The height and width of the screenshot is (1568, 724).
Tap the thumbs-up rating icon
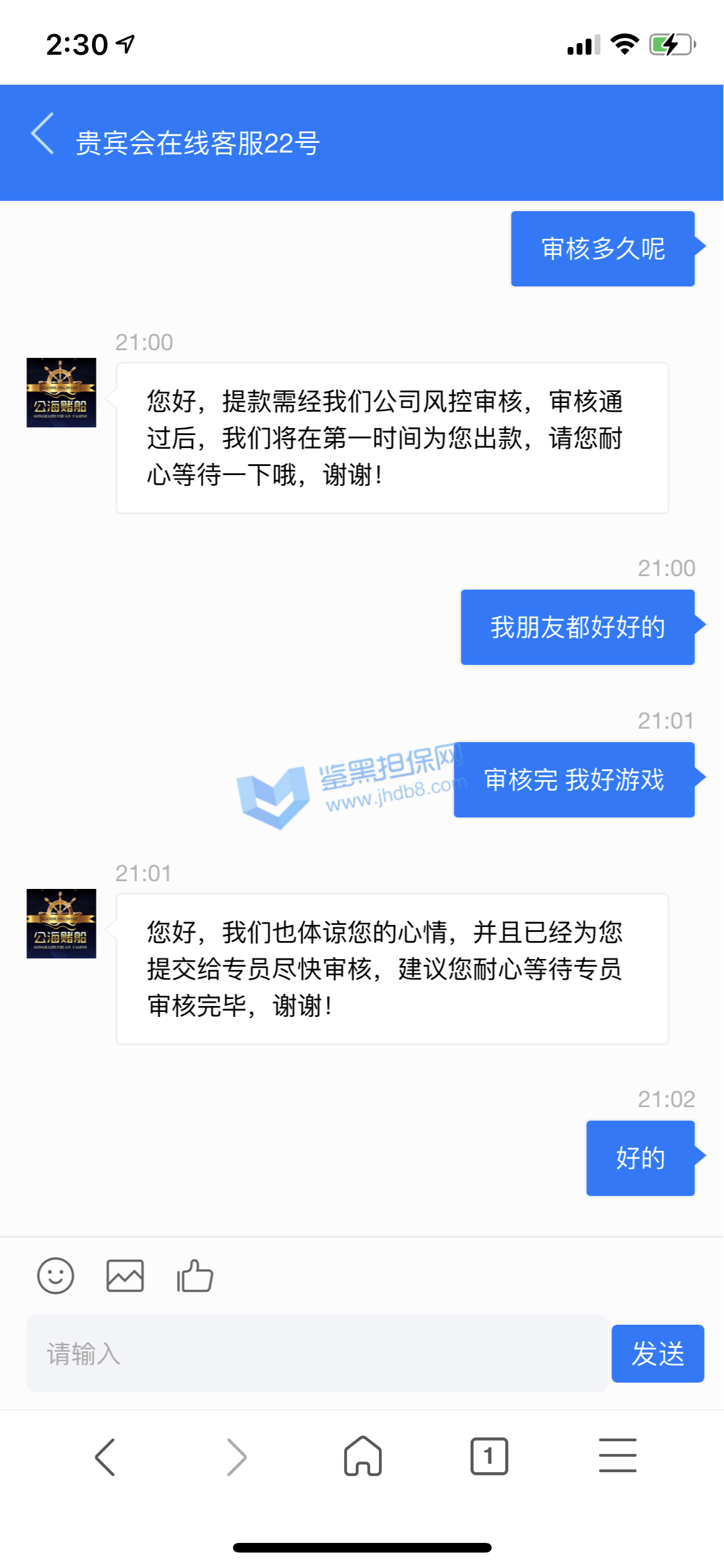pos(195,1276)
